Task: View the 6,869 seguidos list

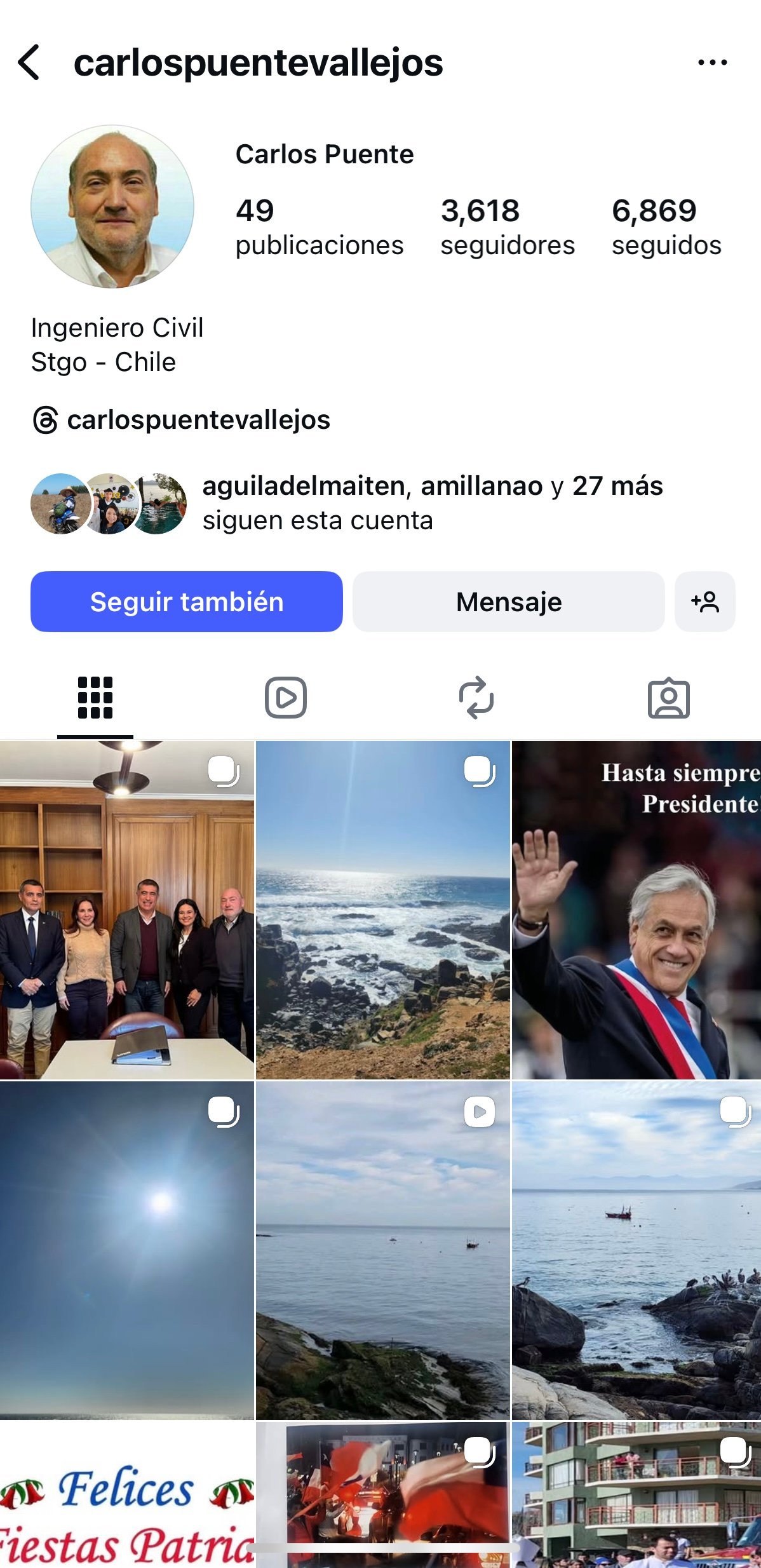Action: click(666, 227)
